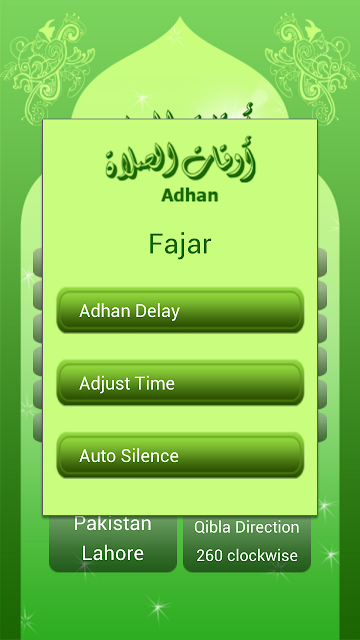Image resolution: width=360 pixels, height=640 pixels.
Task: Select the Adjust Time button
Action: (180, 383)
